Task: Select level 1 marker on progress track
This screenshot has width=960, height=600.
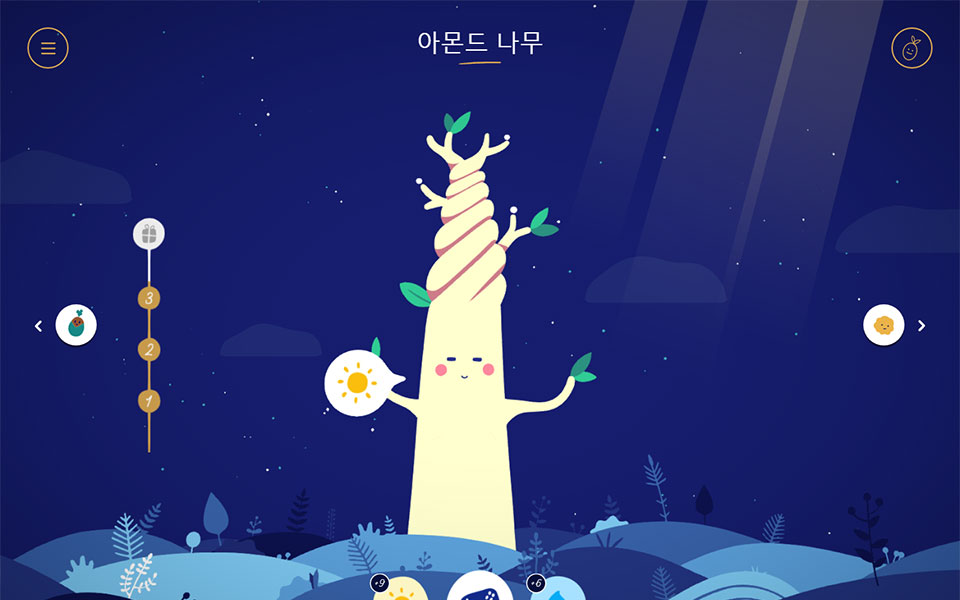Action: coord(149,401)
